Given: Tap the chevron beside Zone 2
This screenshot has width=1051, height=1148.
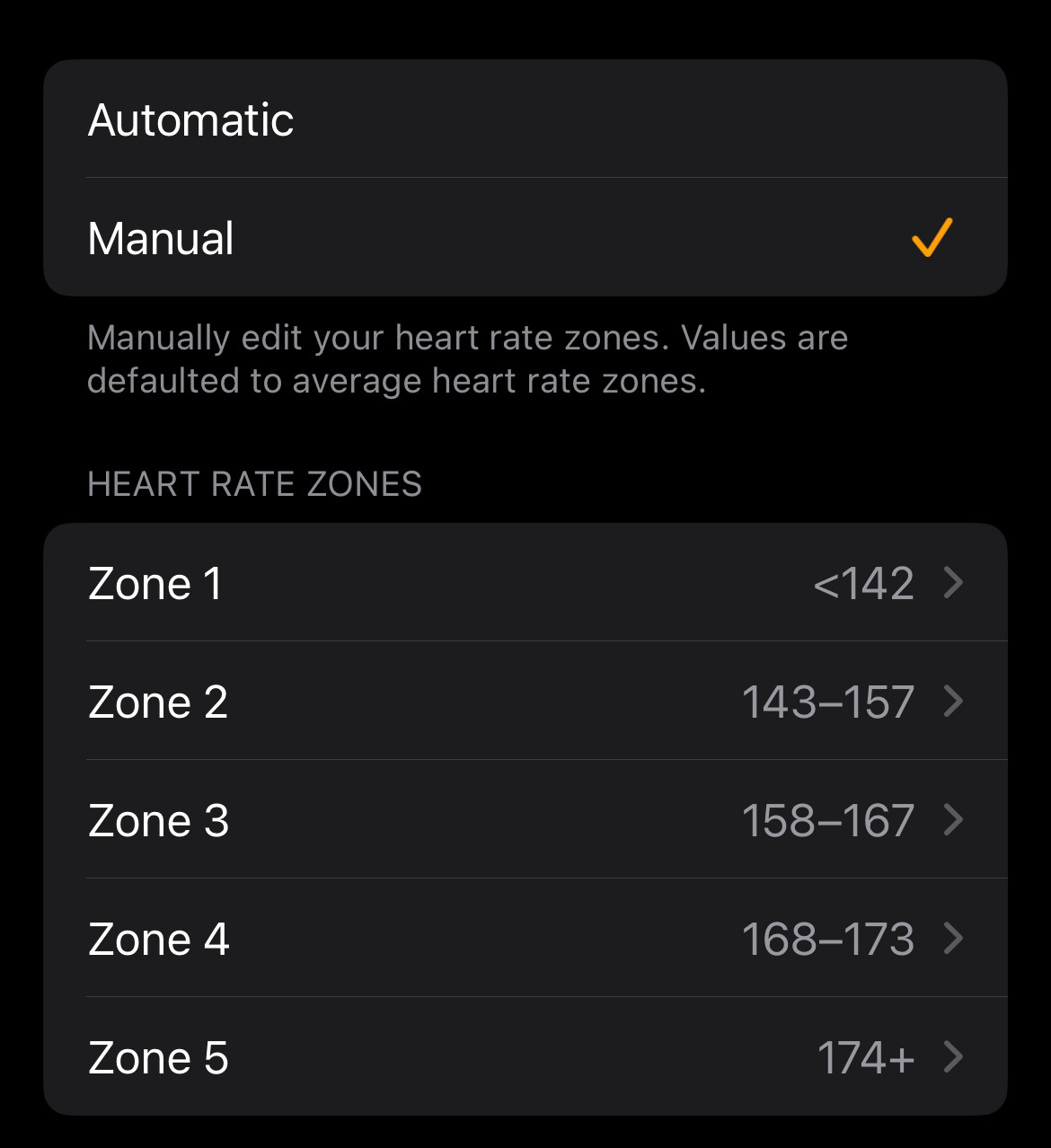Looking at the screenshot, I should click(x=953, y=702).
